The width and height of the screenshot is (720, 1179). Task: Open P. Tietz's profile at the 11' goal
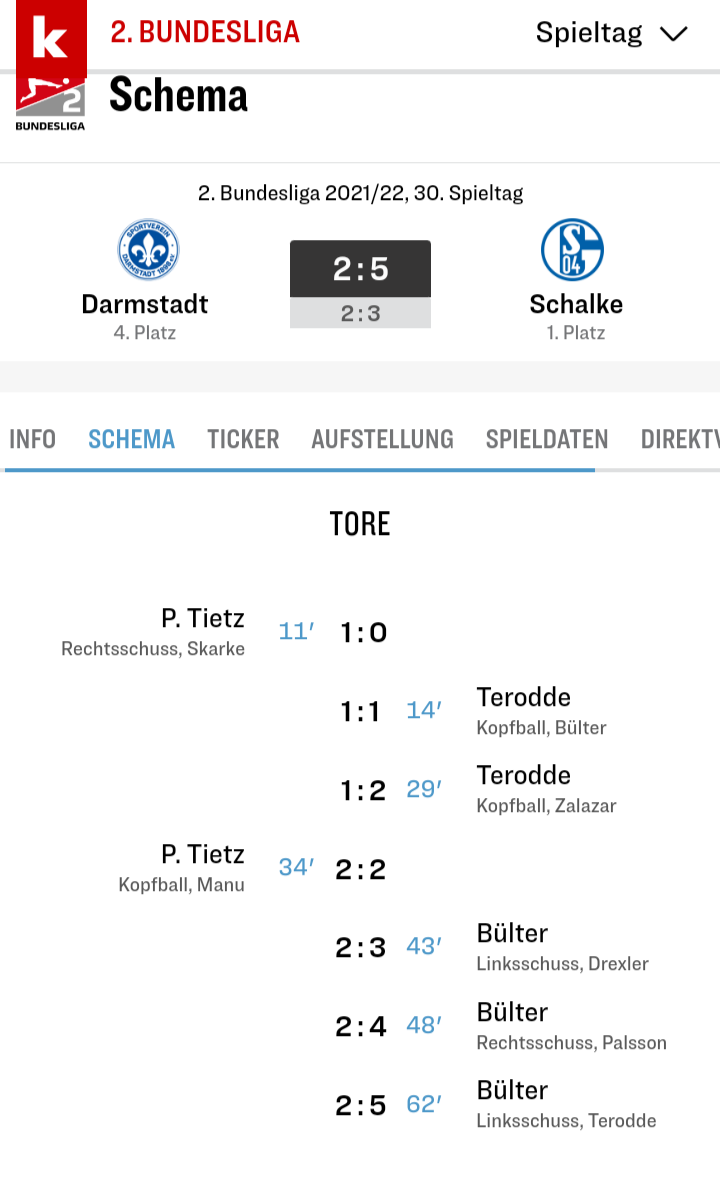tap(203, 618)
